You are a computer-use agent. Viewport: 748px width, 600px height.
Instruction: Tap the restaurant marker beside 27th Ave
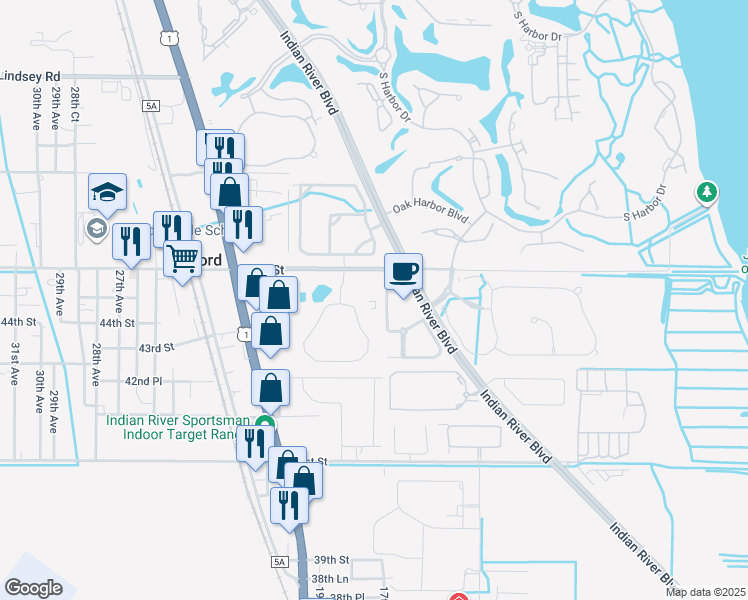coord(132,243)
